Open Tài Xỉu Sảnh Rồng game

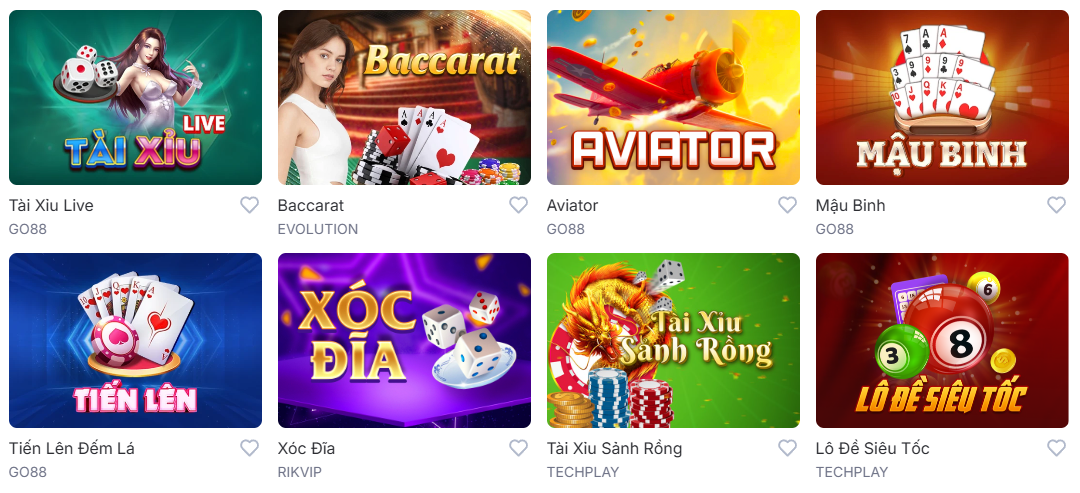(x=673, y=340)
